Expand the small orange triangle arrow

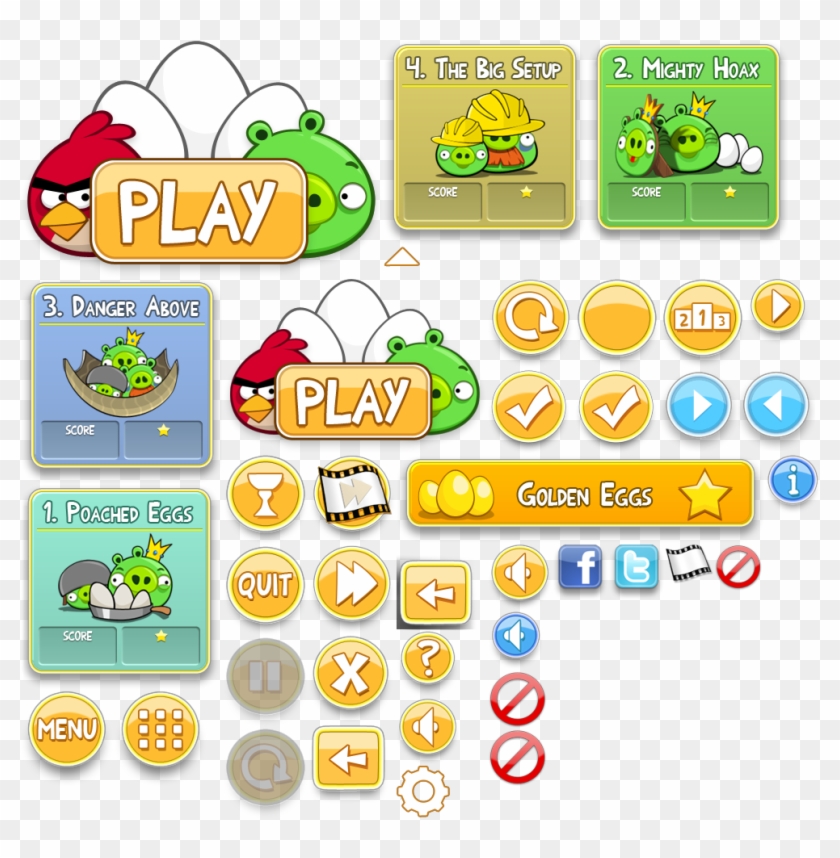point(400,258)
